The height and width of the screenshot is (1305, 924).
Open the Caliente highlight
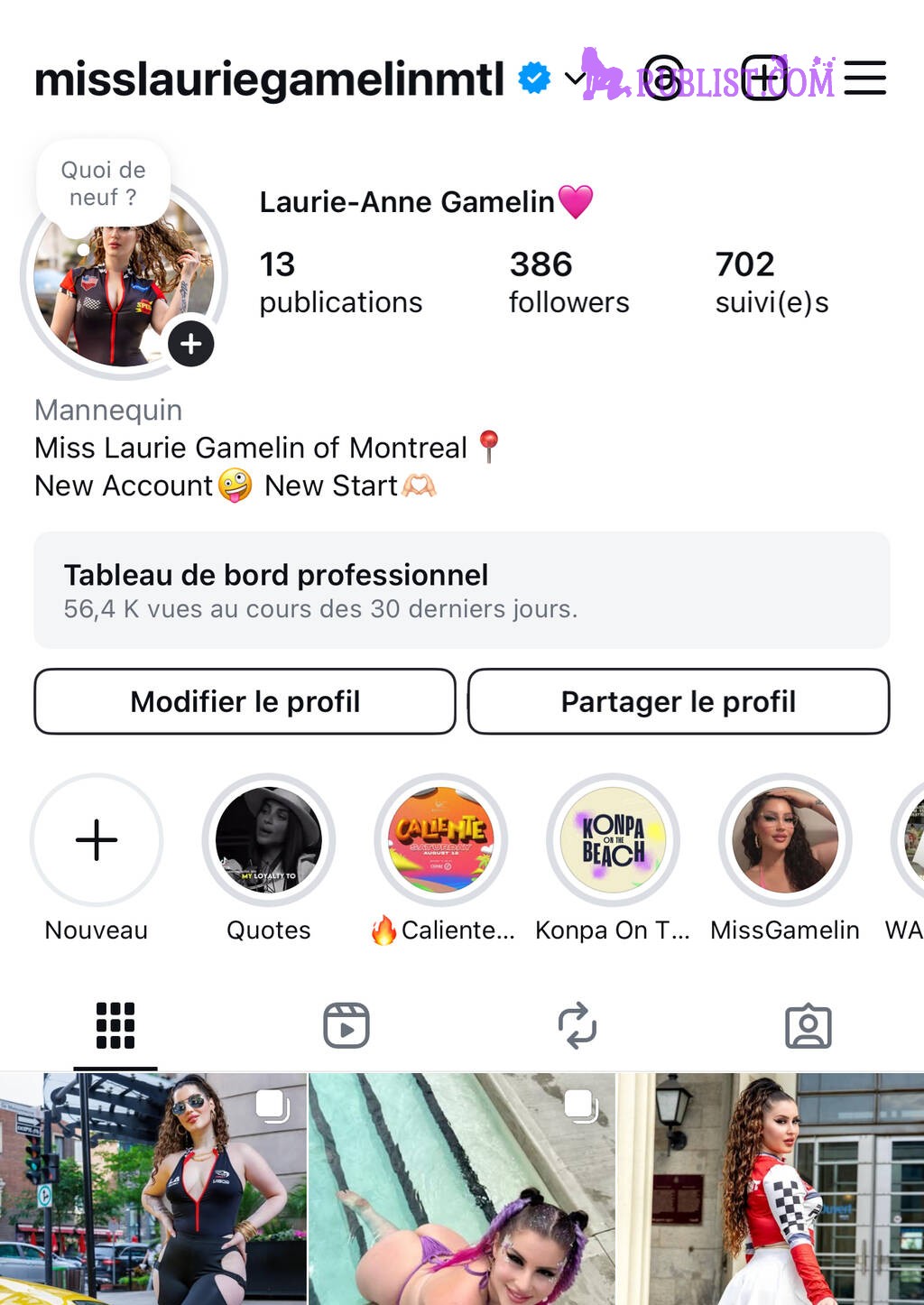(440, 840)
